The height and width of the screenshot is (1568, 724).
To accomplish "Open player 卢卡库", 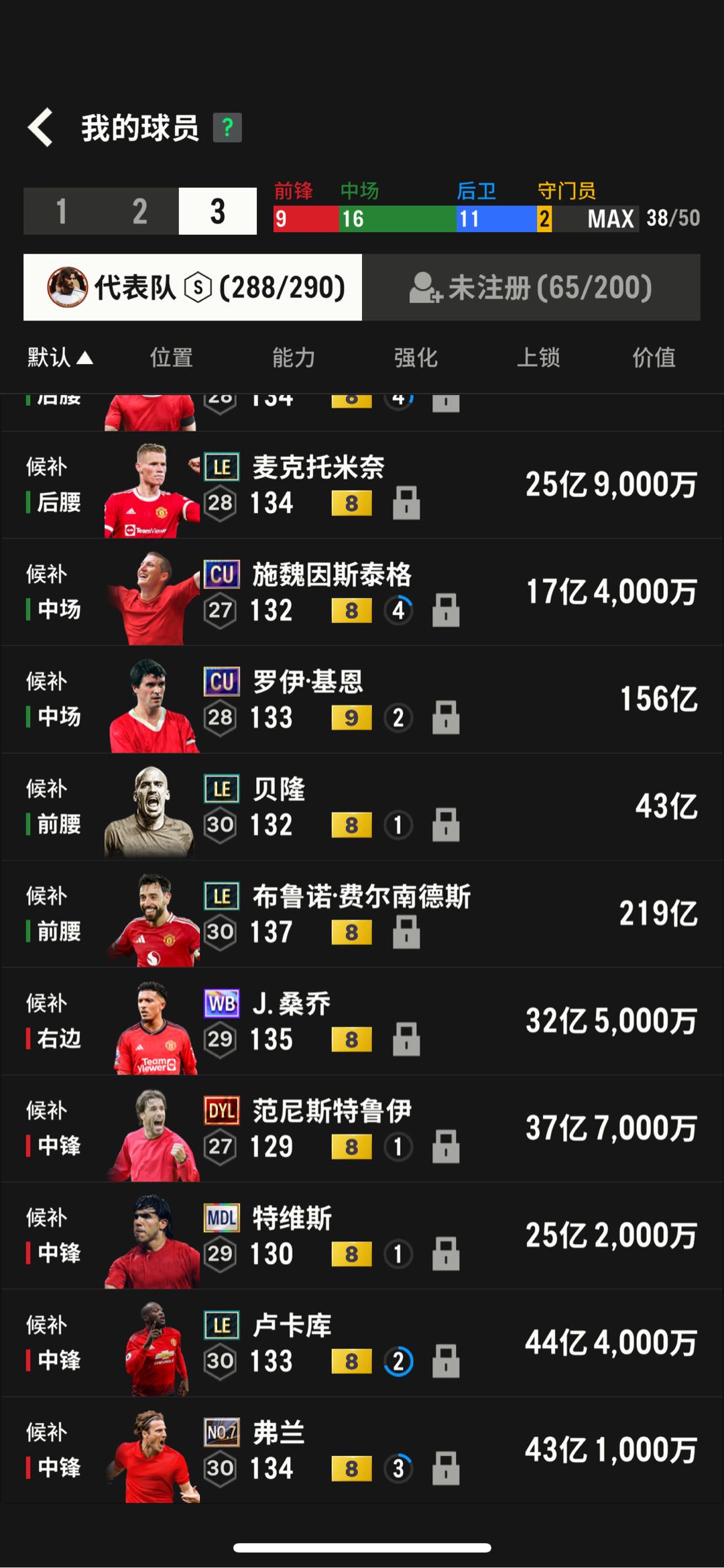I will pos(362,1343).
